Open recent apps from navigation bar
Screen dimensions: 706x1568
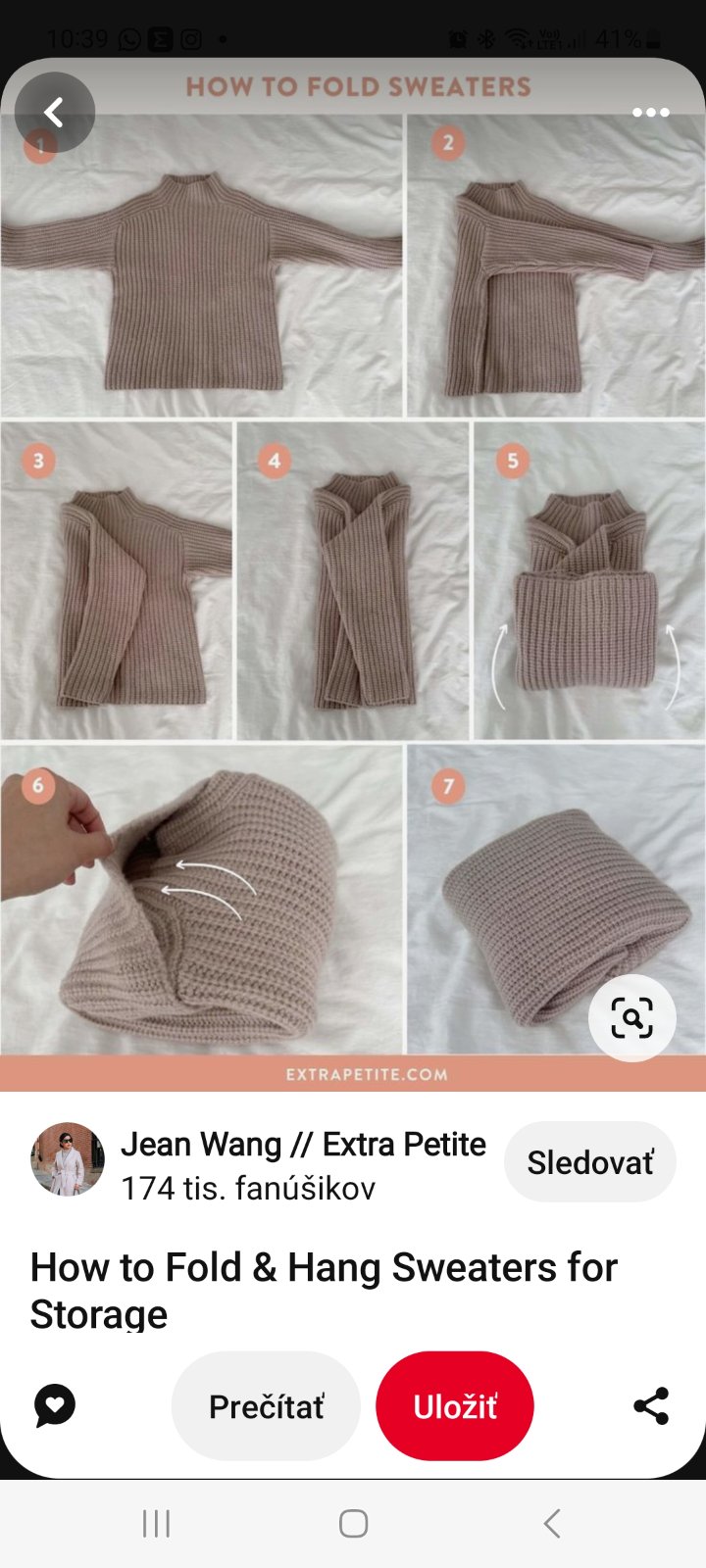click(x=156, y=1524)
